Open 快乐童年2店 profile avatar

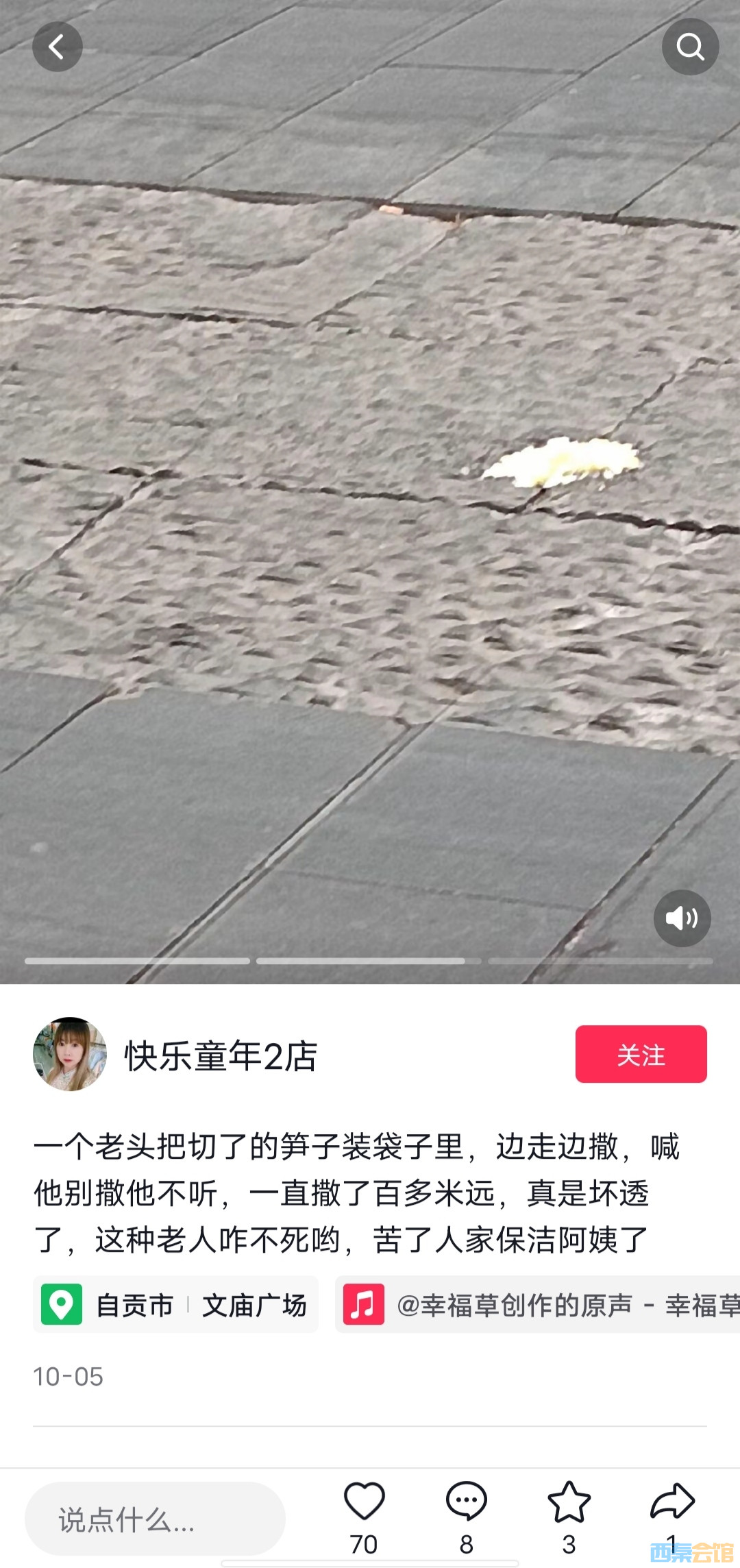coord(70,1054)
